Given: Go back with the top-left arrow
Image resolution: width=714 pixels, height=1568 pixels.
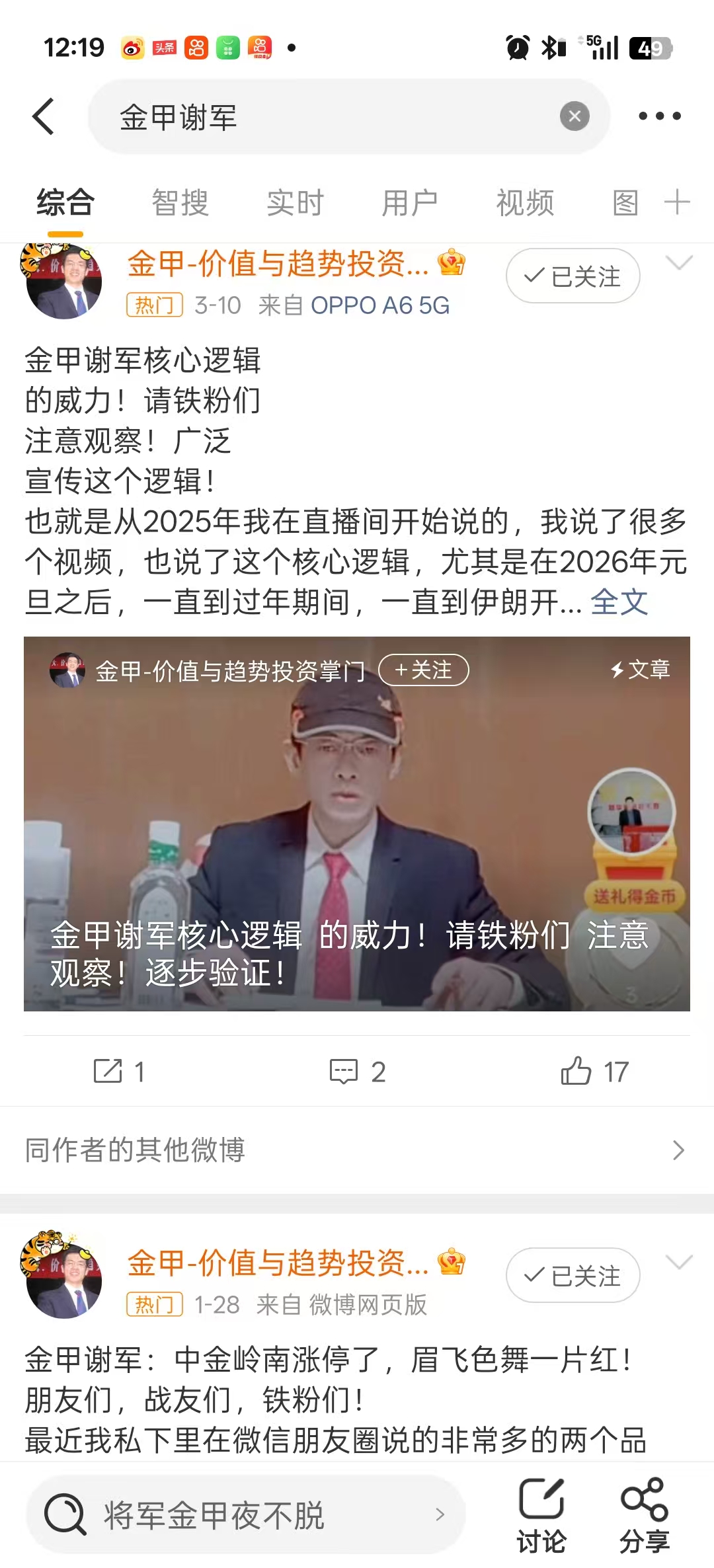Looking at the screenshot, I should (44, 116).
